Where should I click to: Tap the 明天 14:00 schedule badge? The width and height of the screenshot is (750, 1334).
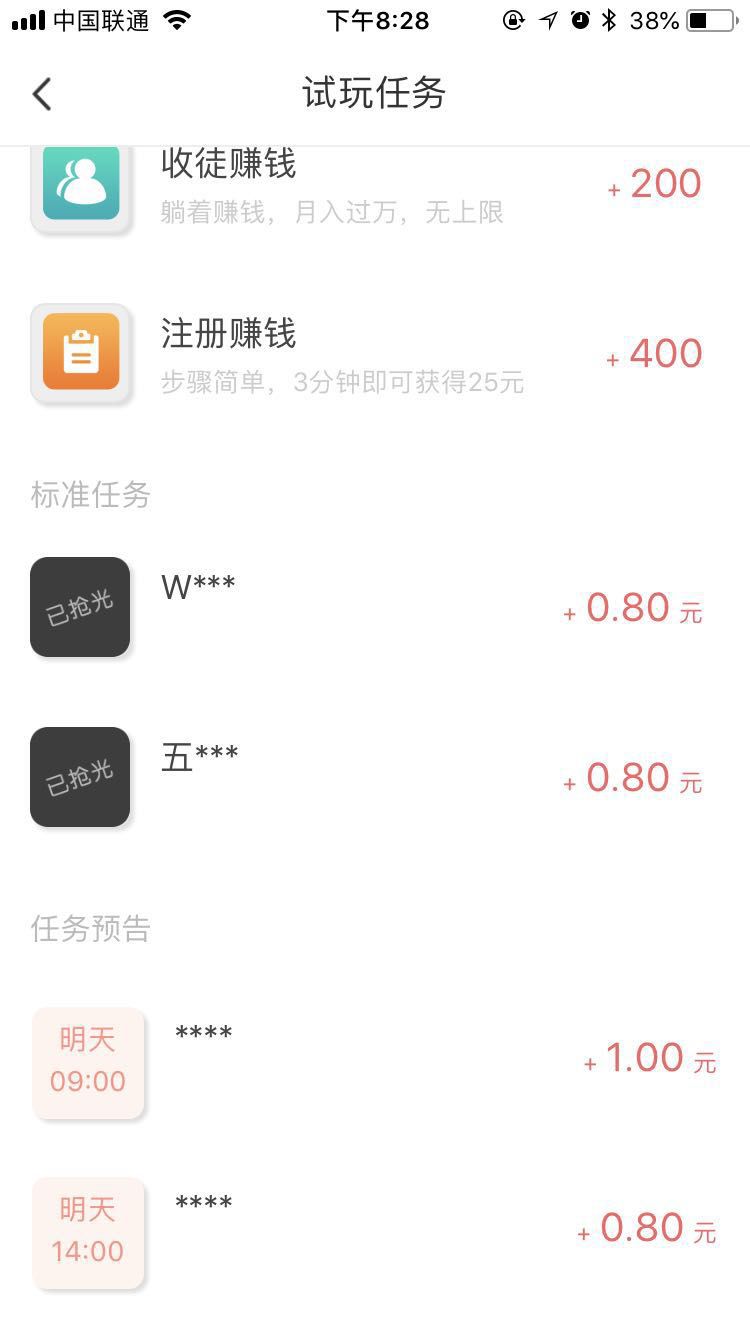coord(88,1232)
